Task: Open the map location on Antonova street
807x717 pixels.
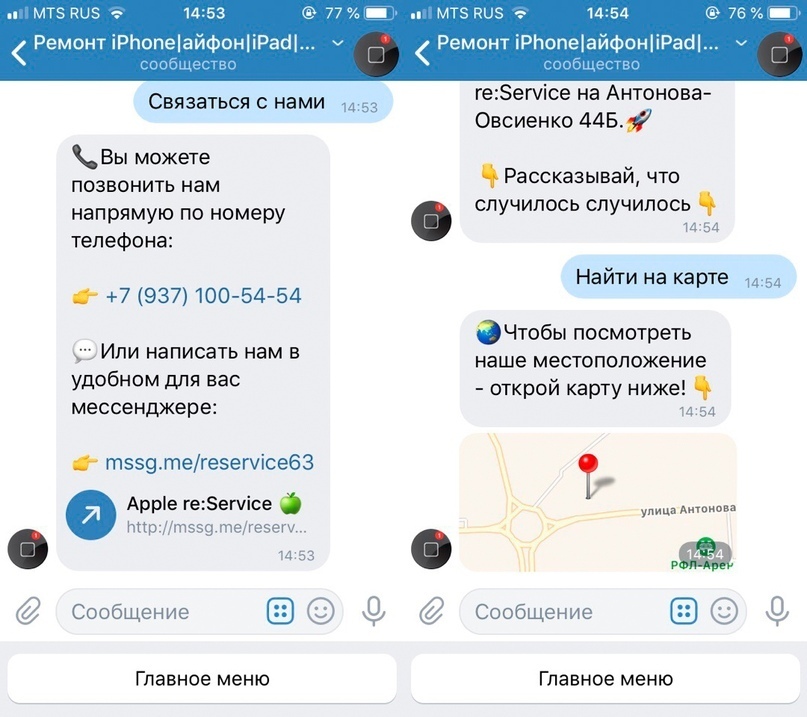Action: point(597,502)
